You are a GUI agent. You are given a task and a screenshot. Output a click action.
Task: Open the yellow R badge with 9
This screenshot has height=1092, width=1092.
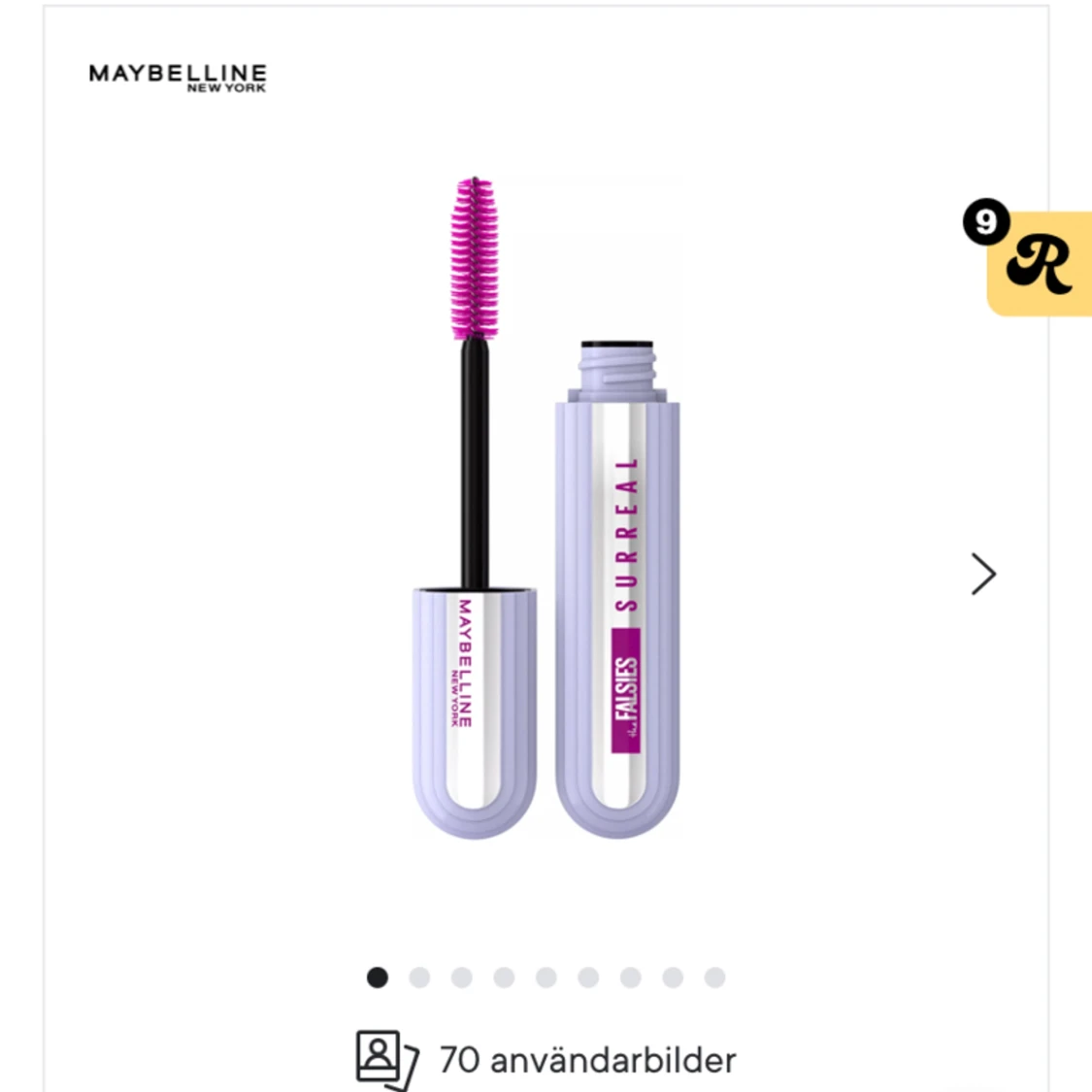1038,262
